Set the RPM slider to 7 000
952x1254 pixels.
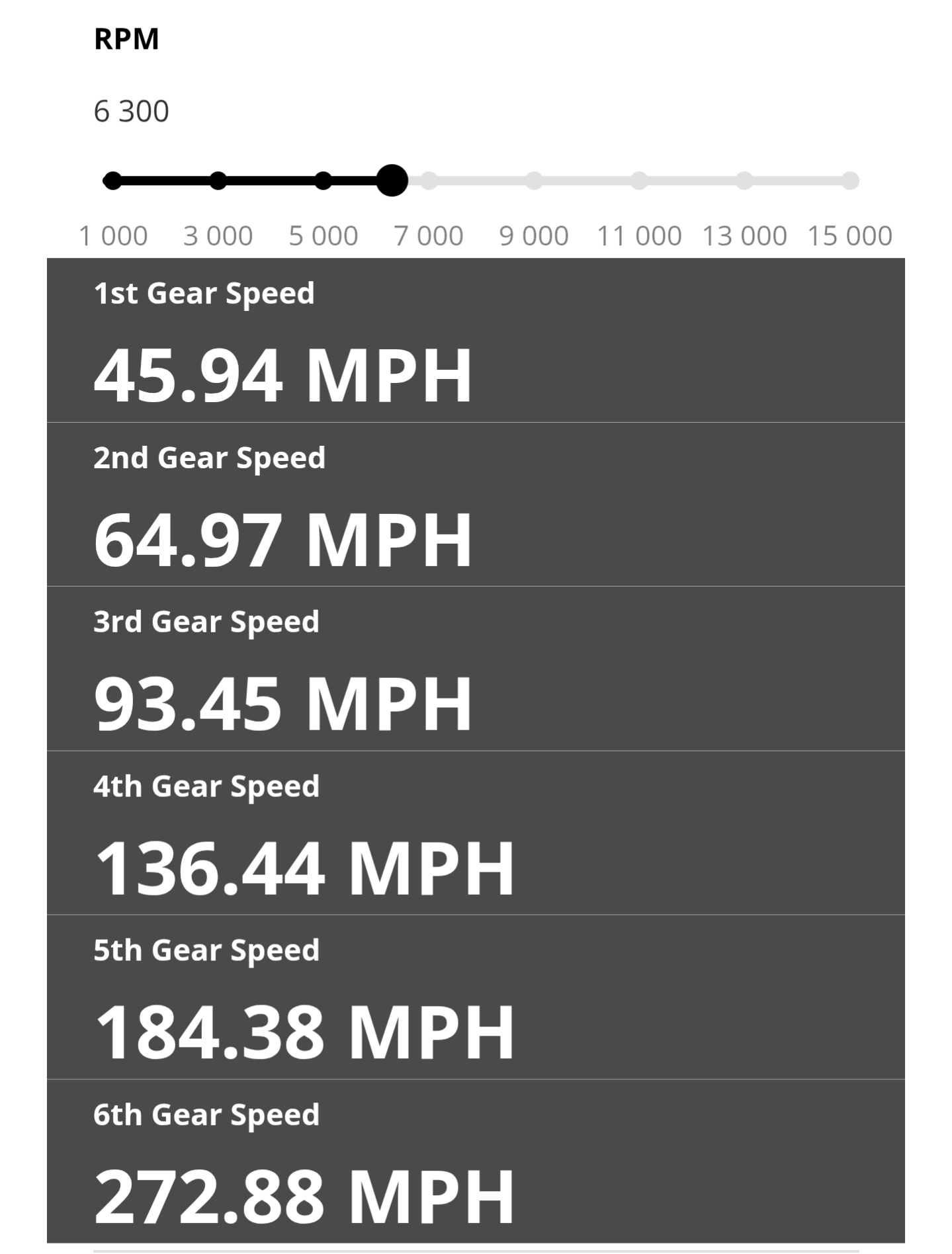coord(429,181)
